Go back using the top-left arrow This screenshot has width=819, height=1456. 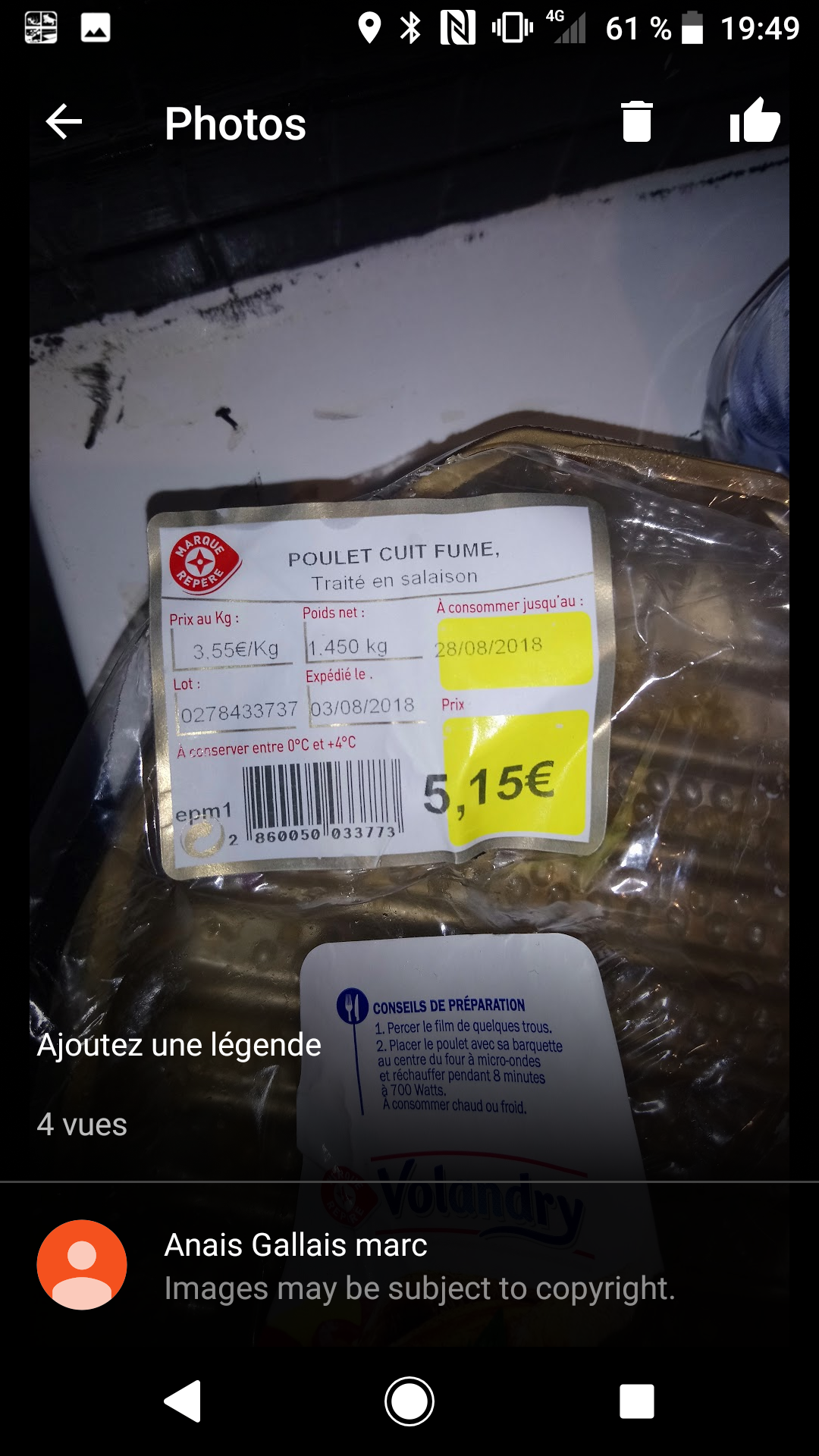click(x=64, y=121)
